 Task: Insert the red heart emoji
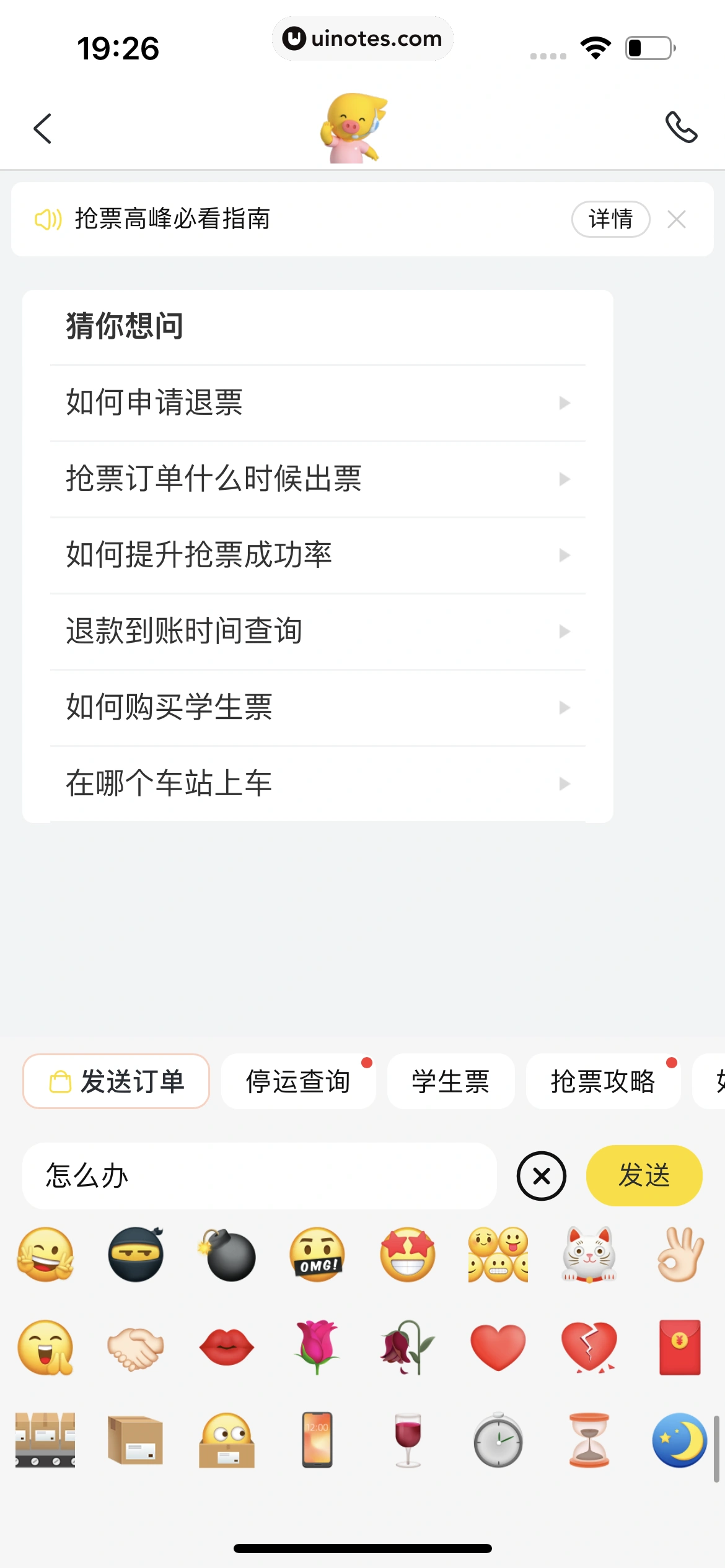point(498,1347)
